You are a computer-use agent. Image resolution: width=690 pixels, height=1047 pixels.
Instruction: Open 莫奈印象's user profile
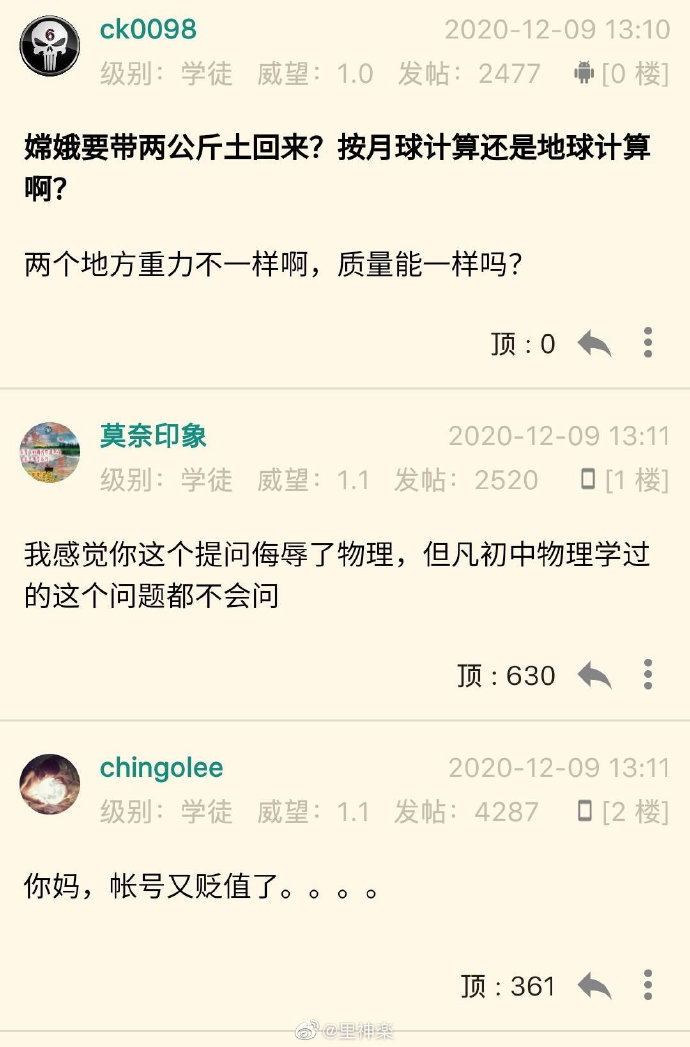click(x=153, y=436)
